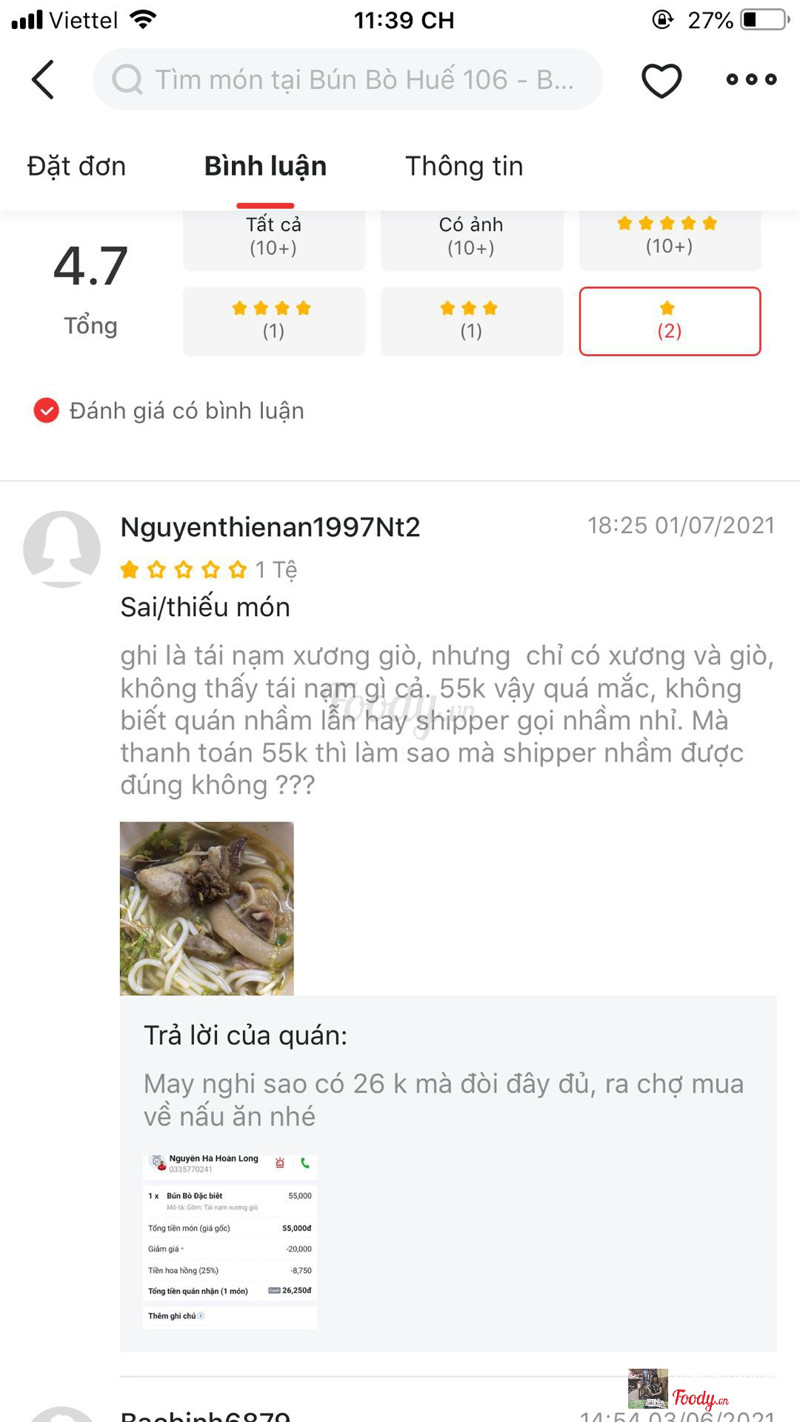Screen dimensions: 800x1422
Task: Open the search field for Bún Bò Huế 106
Action: pyautogui.click(x=348, y=80)
